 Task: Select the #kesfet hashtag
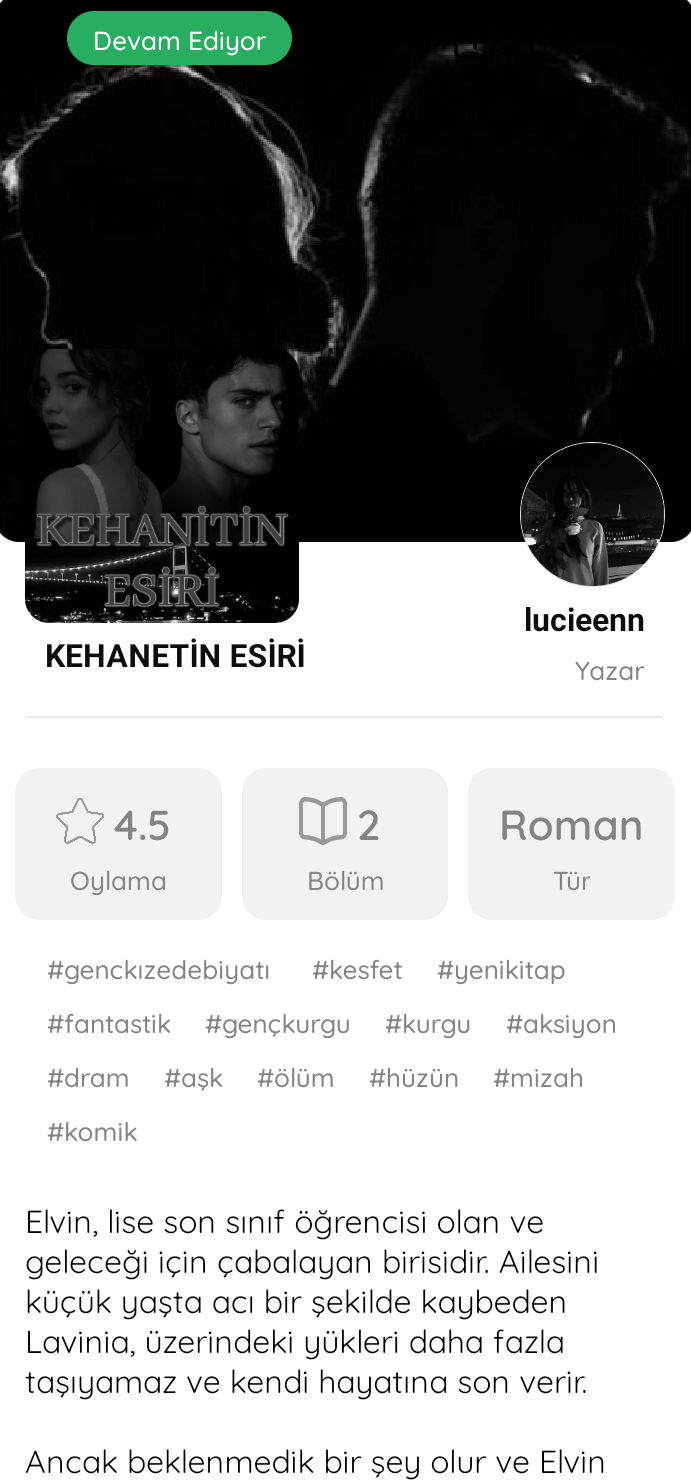pos(357,971)
